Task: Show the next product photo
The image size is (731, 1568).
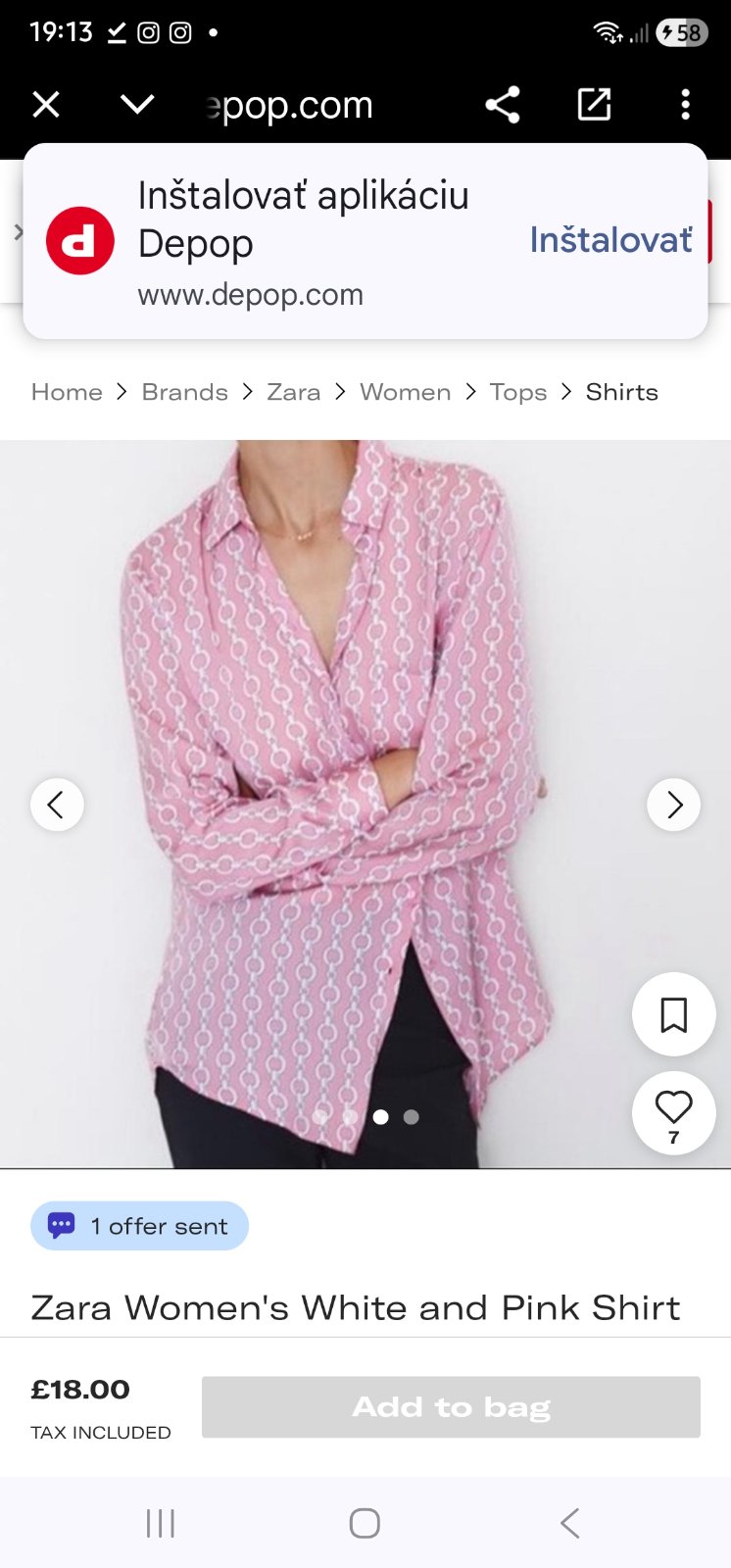Action: 674,805
